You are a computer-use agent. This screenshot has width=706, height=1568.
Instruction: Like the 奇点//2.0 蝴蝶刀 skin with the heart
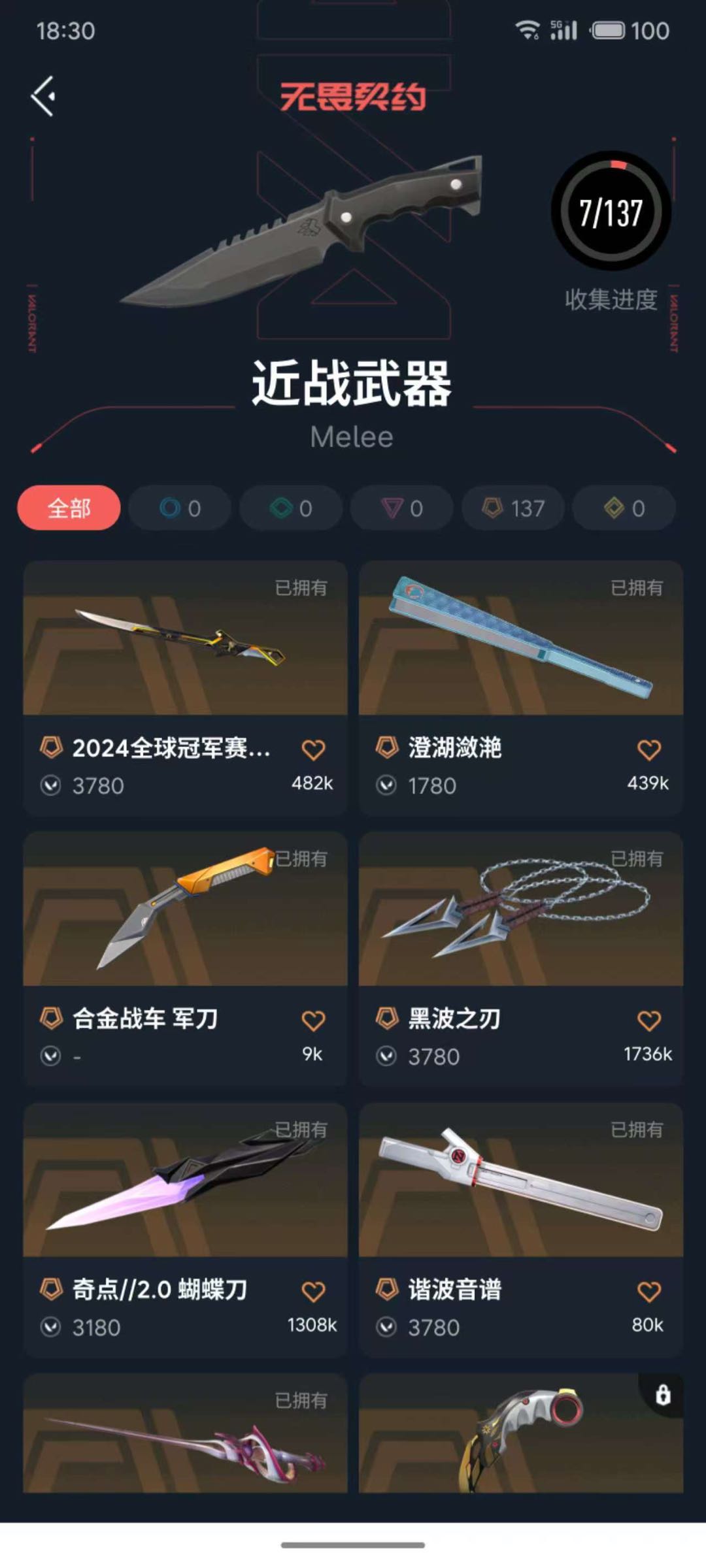(313, 1292)
